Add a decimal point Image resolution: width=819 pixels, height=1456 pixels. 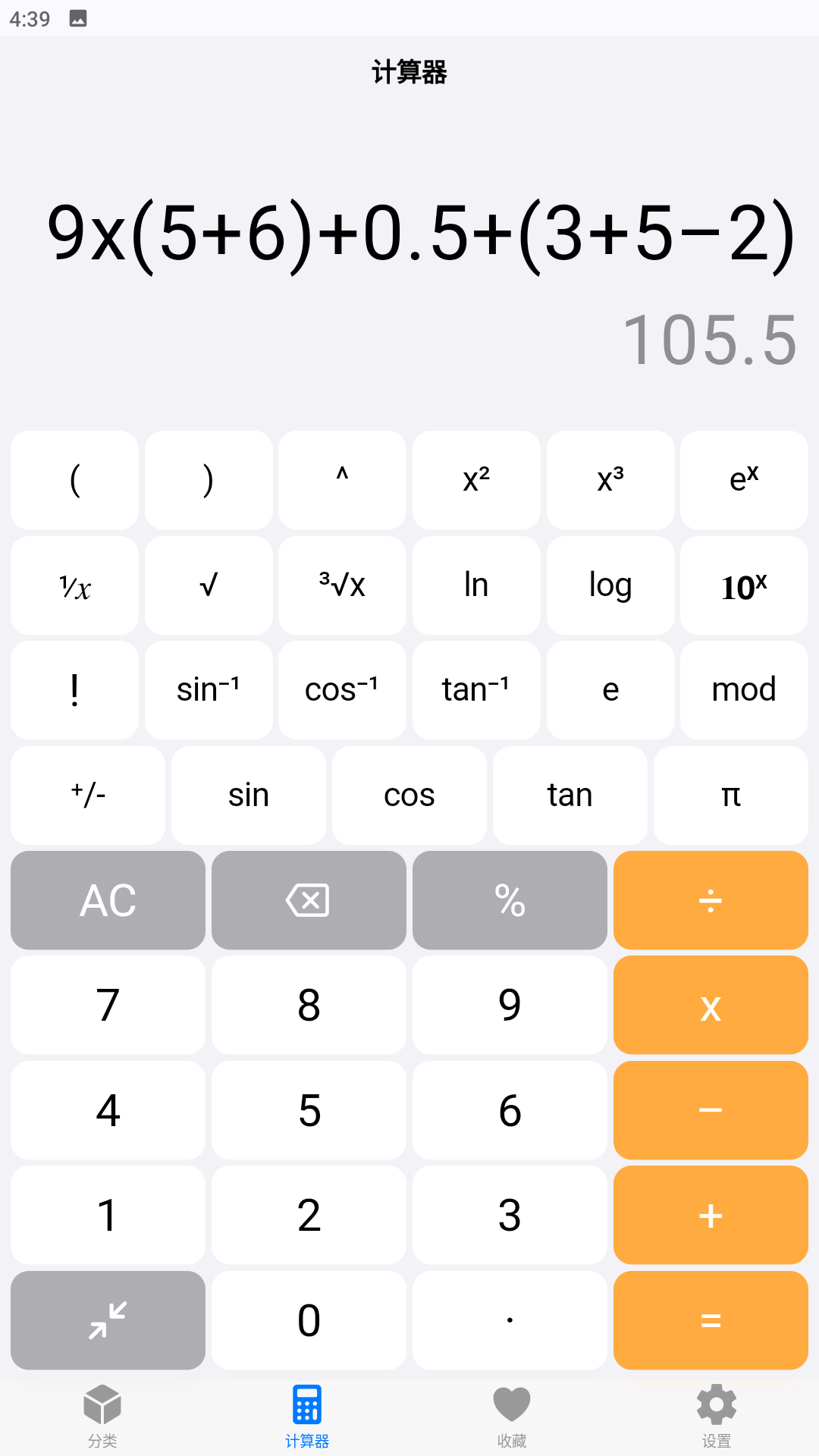click(x=510, y=1320)
